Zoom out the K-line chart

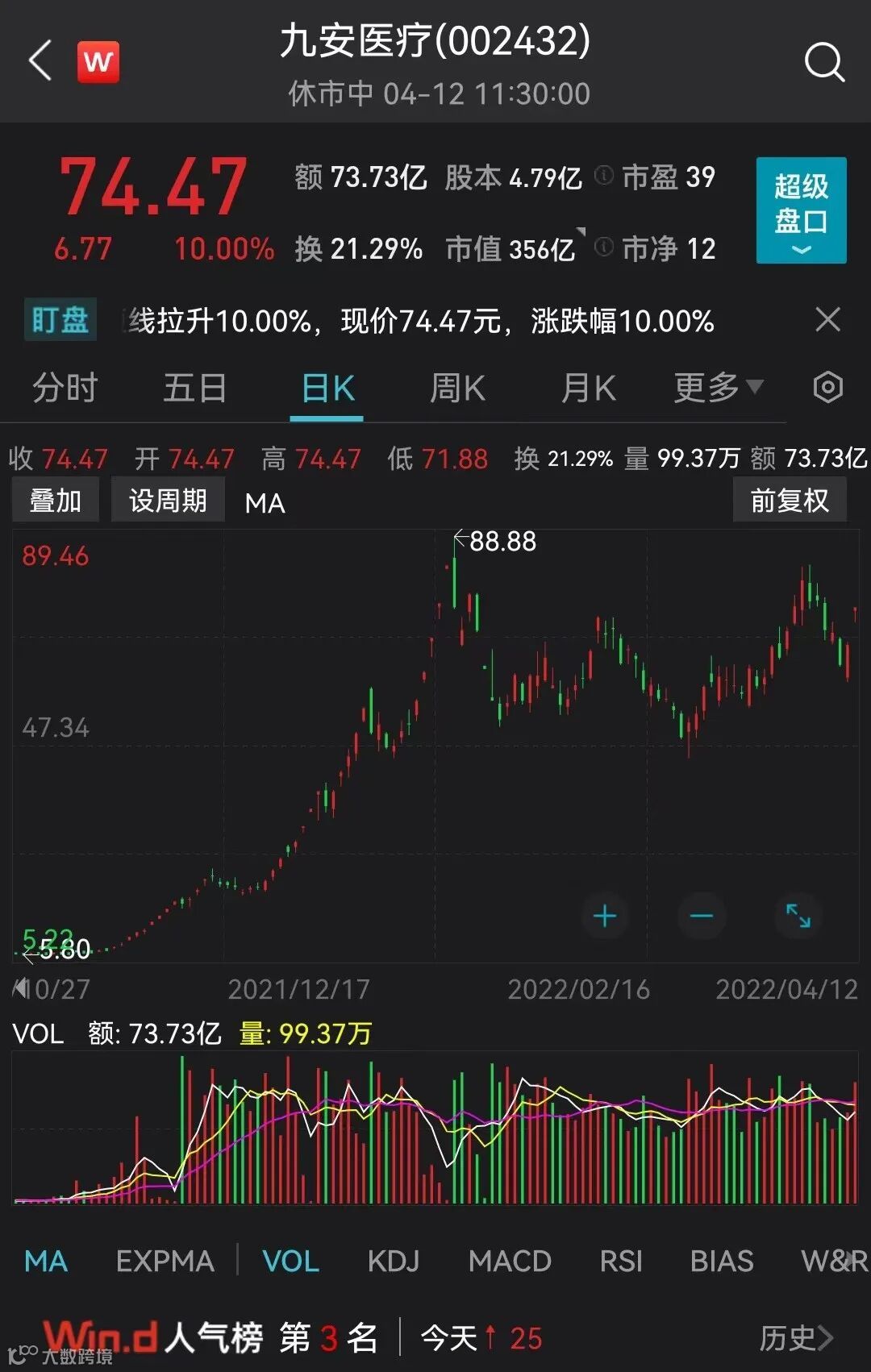[x=702, y=916]
